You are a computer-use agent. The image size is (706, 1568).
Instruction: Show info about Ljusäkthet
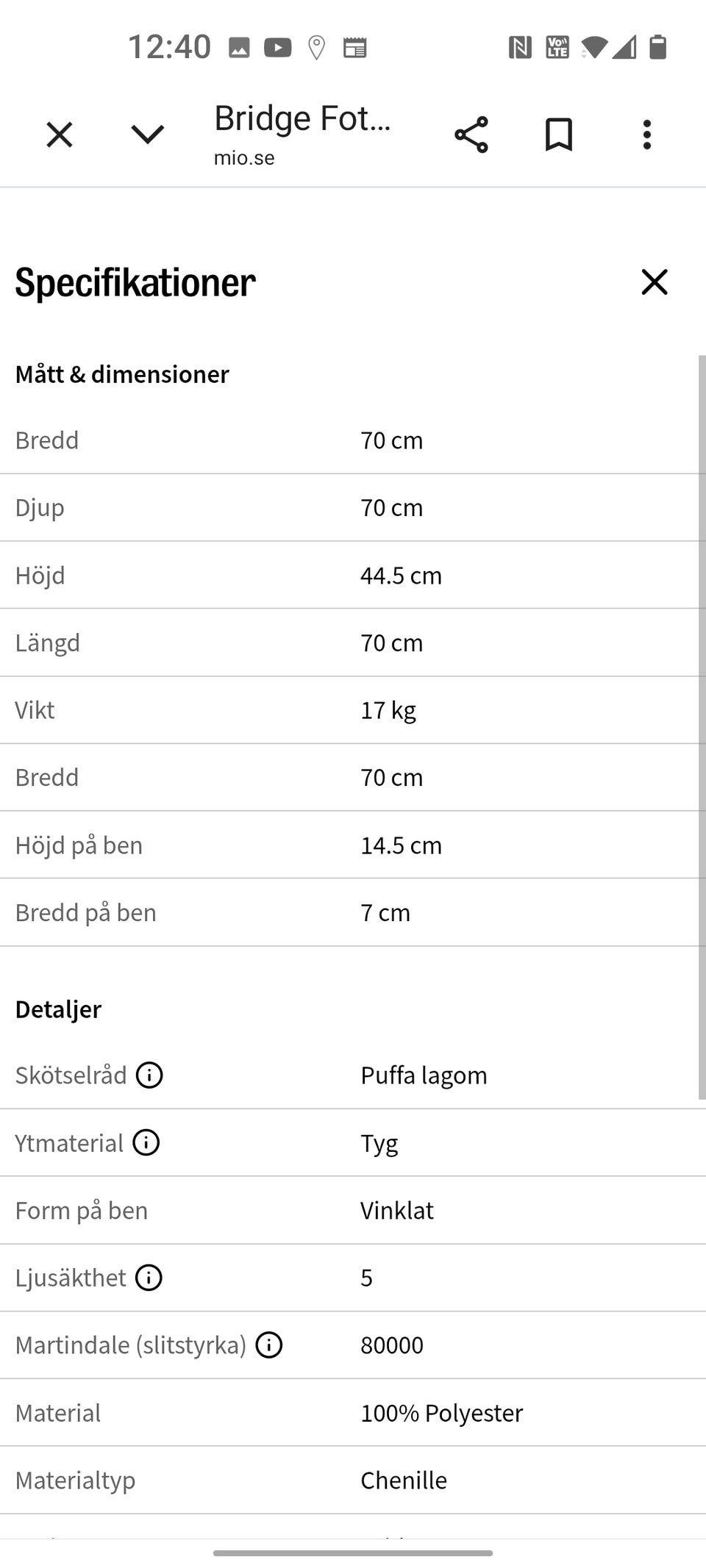click(x=149, y=1278)
